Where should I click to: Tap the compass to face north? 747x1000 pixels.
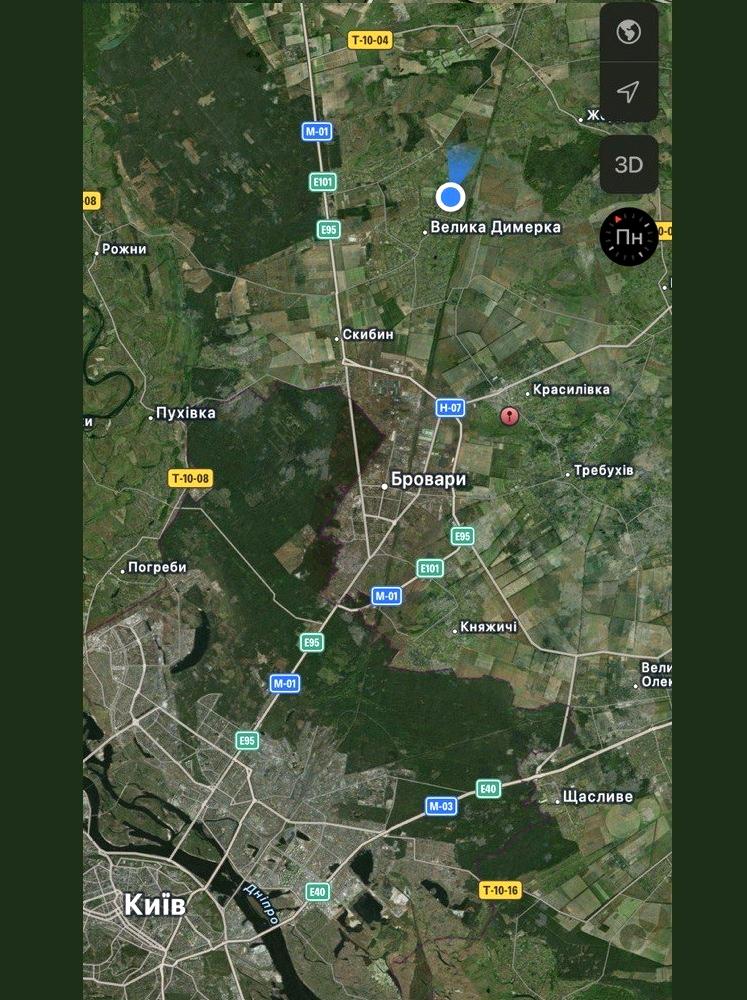point(628,237)
